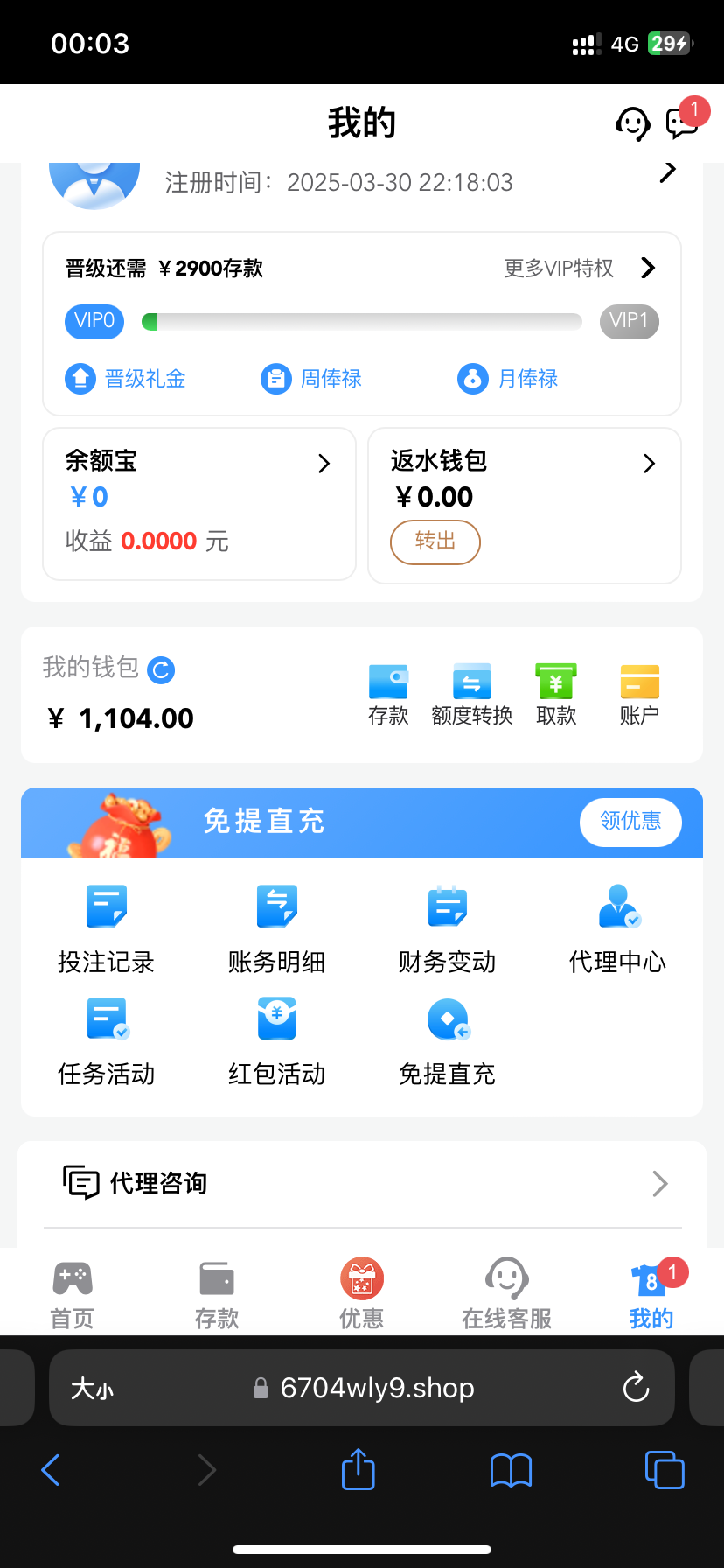Open the 代理咨询 row
Screen dimensions: 724x1568
362,1184
